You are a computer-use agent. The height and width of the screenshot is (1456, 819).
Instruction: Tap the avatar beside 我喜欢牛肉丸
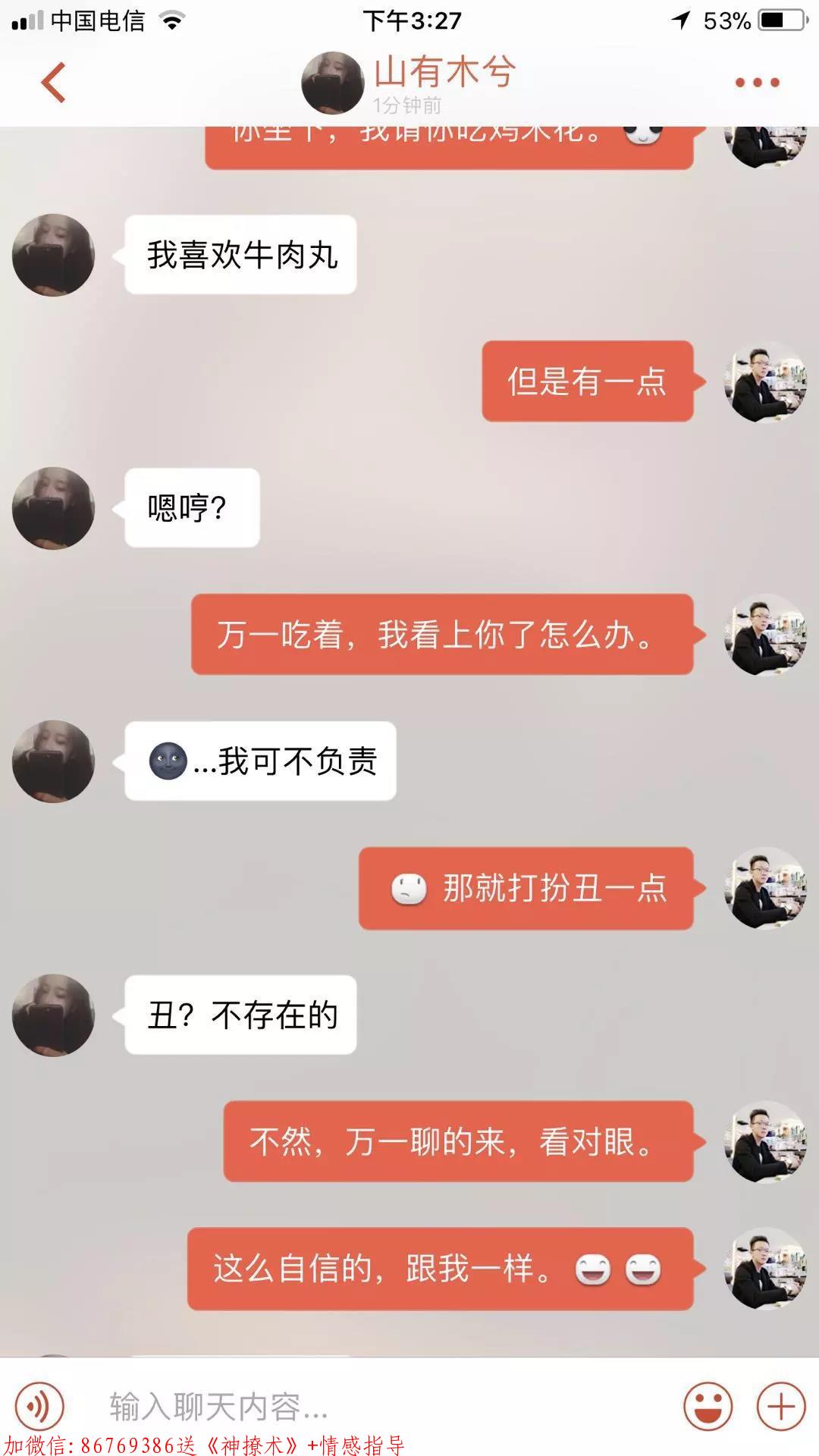[x=53, y=255]
